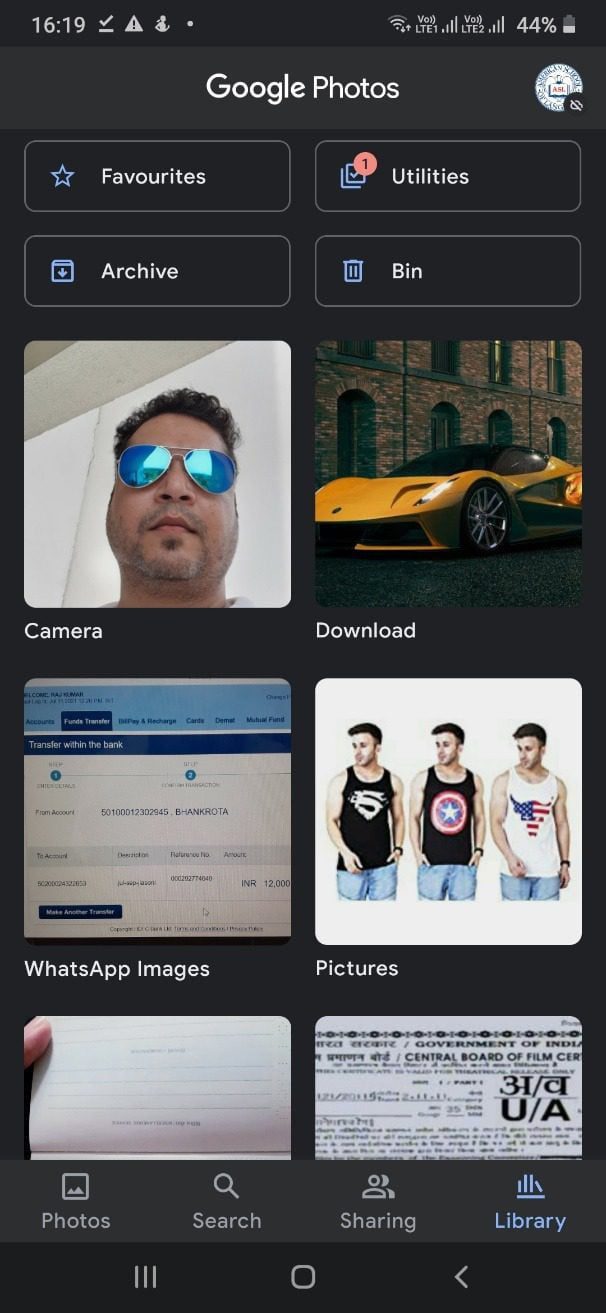The height and width of the screenshot is (1313, 606).
Task: Go back using the system back button
Action: tap(461, 1277)
